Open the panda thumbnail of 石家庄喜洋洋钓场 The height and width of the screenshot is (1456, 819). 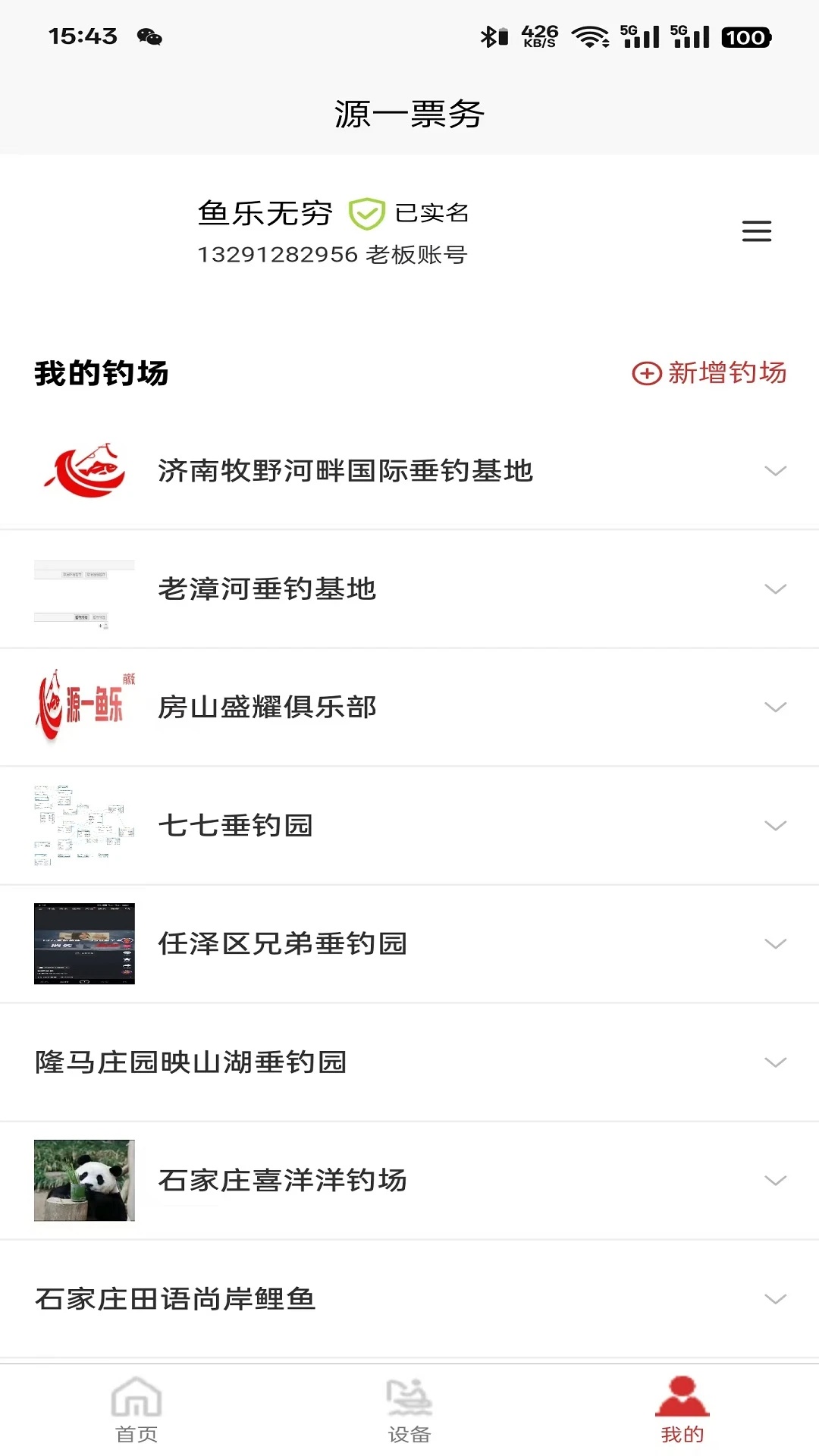(84, 1180)
